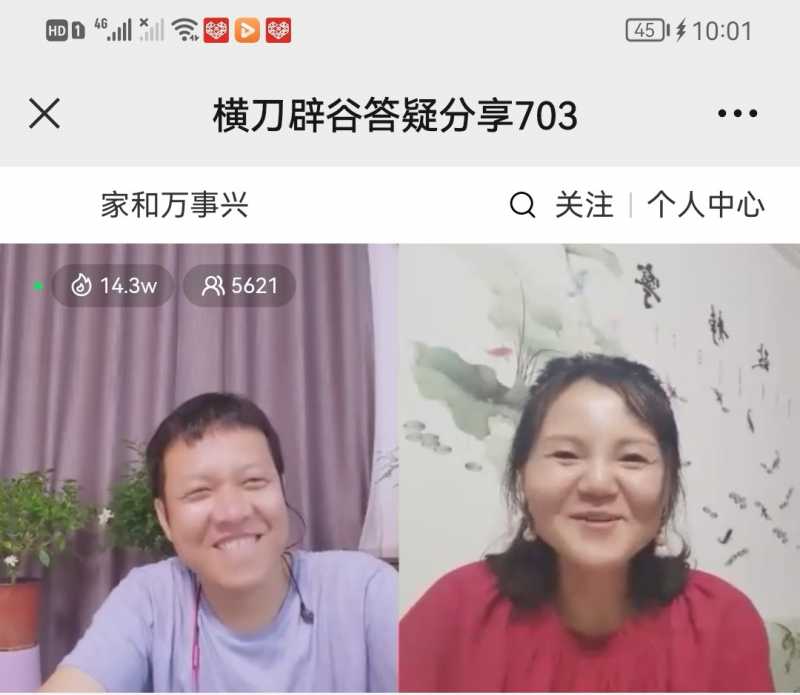Viewport: 800px width, 695px height.
Task: View the 5621 viewers list
Action: [240, 286]
